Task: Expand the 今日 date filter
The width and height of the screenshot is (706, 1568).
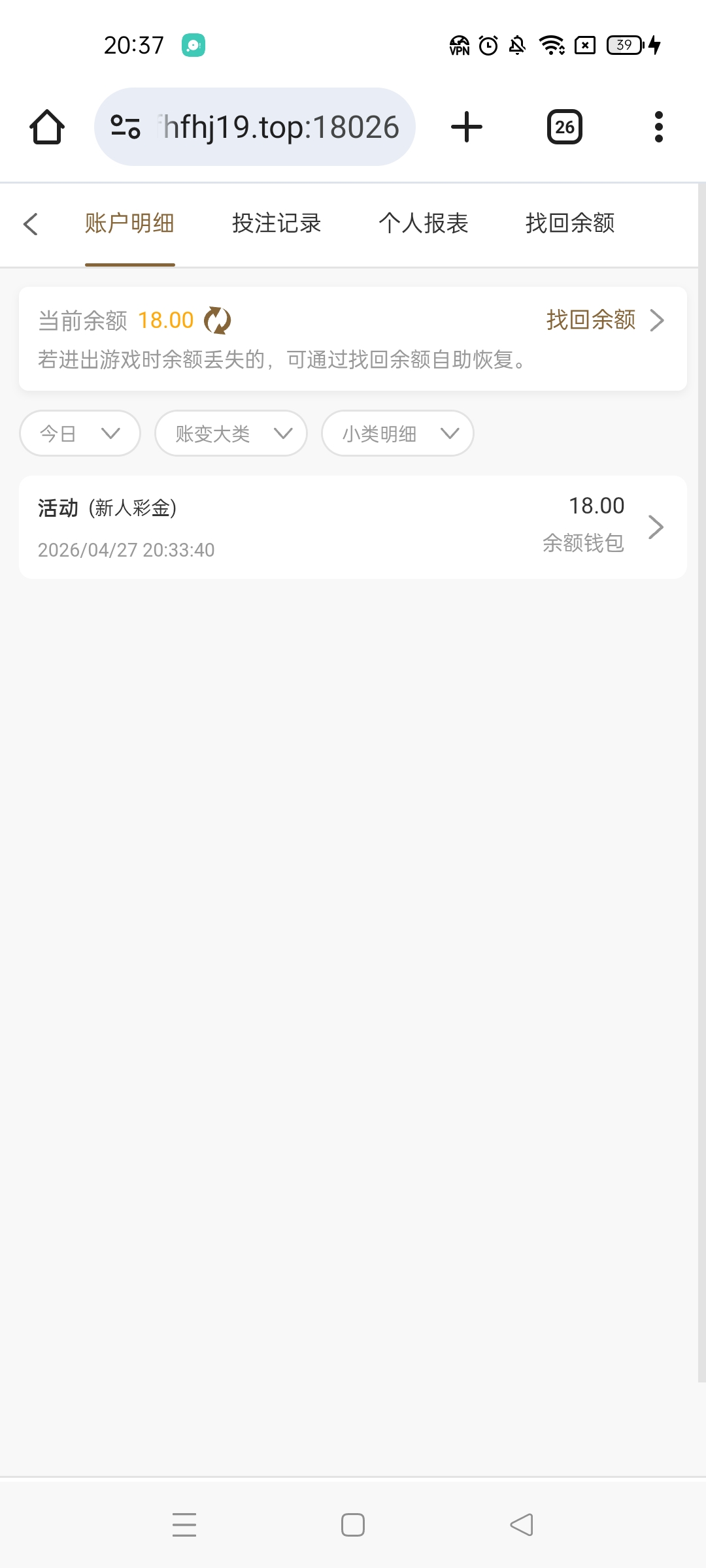Action: 80,433
